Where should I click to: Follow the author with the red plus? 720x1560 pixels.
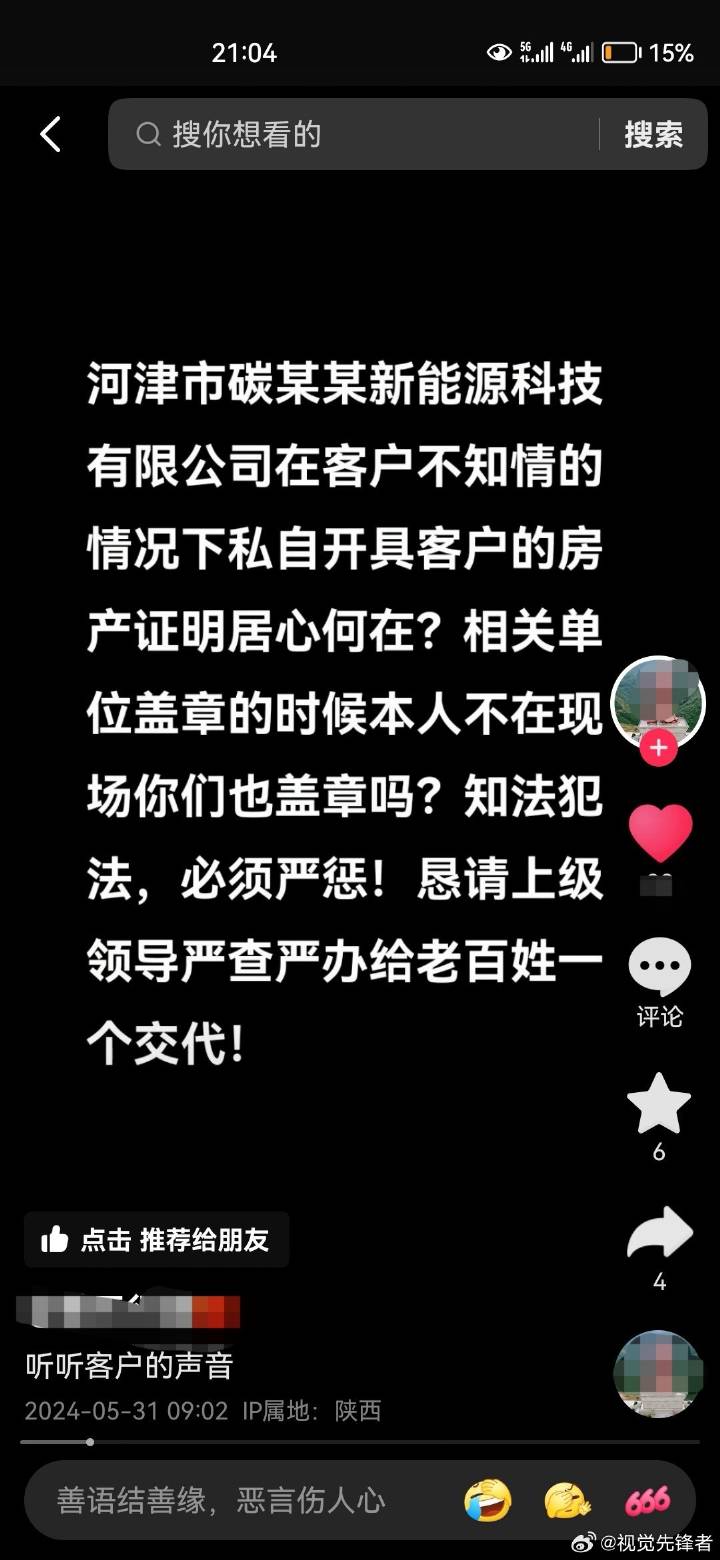click(658, 748)
